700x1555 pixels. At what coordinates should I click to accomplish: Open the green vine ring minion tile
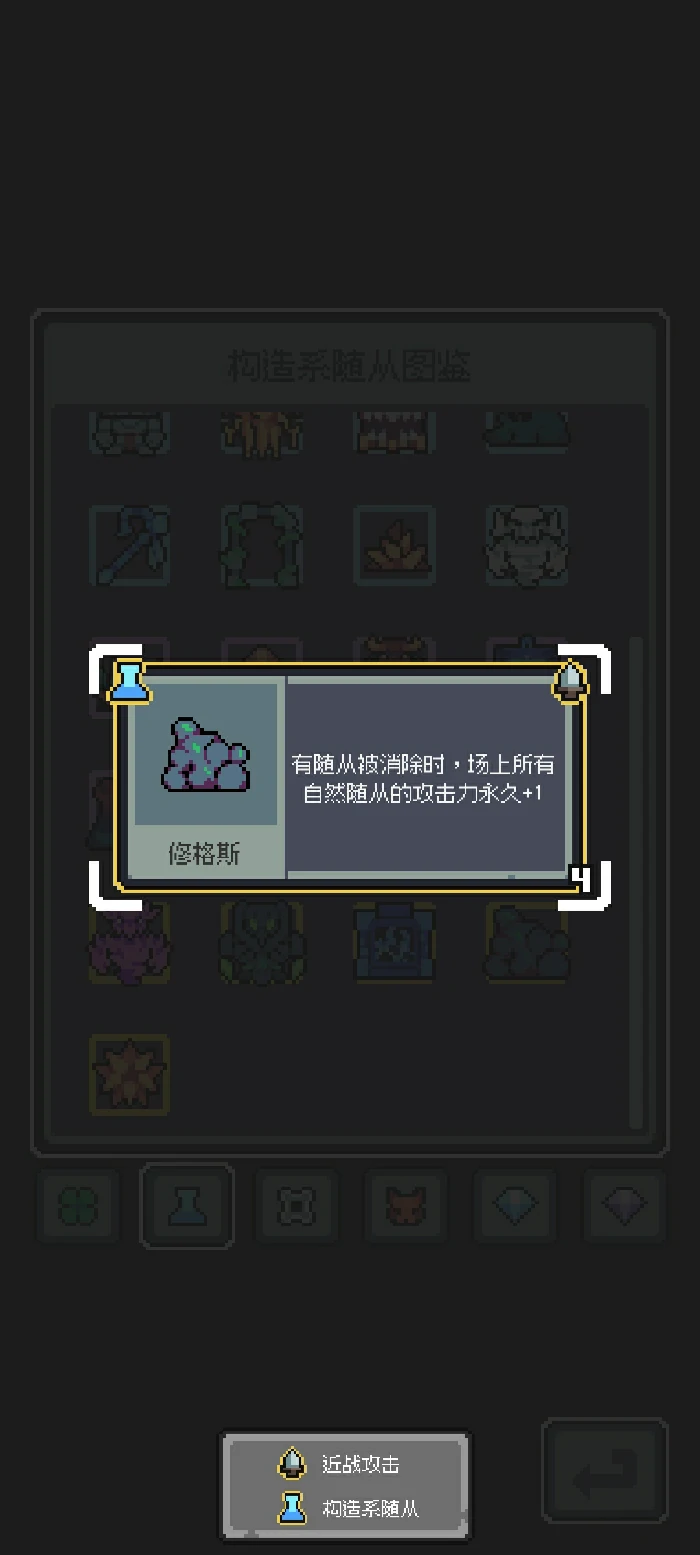262,545
